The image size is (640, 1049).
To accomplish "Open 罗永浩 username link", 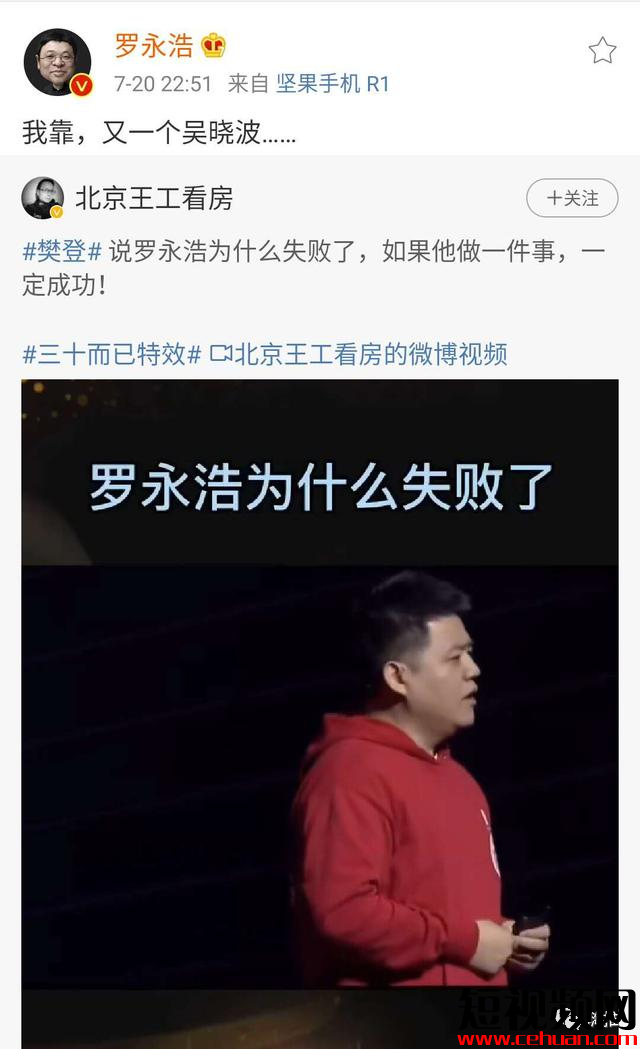I will (x=153, y=45).
